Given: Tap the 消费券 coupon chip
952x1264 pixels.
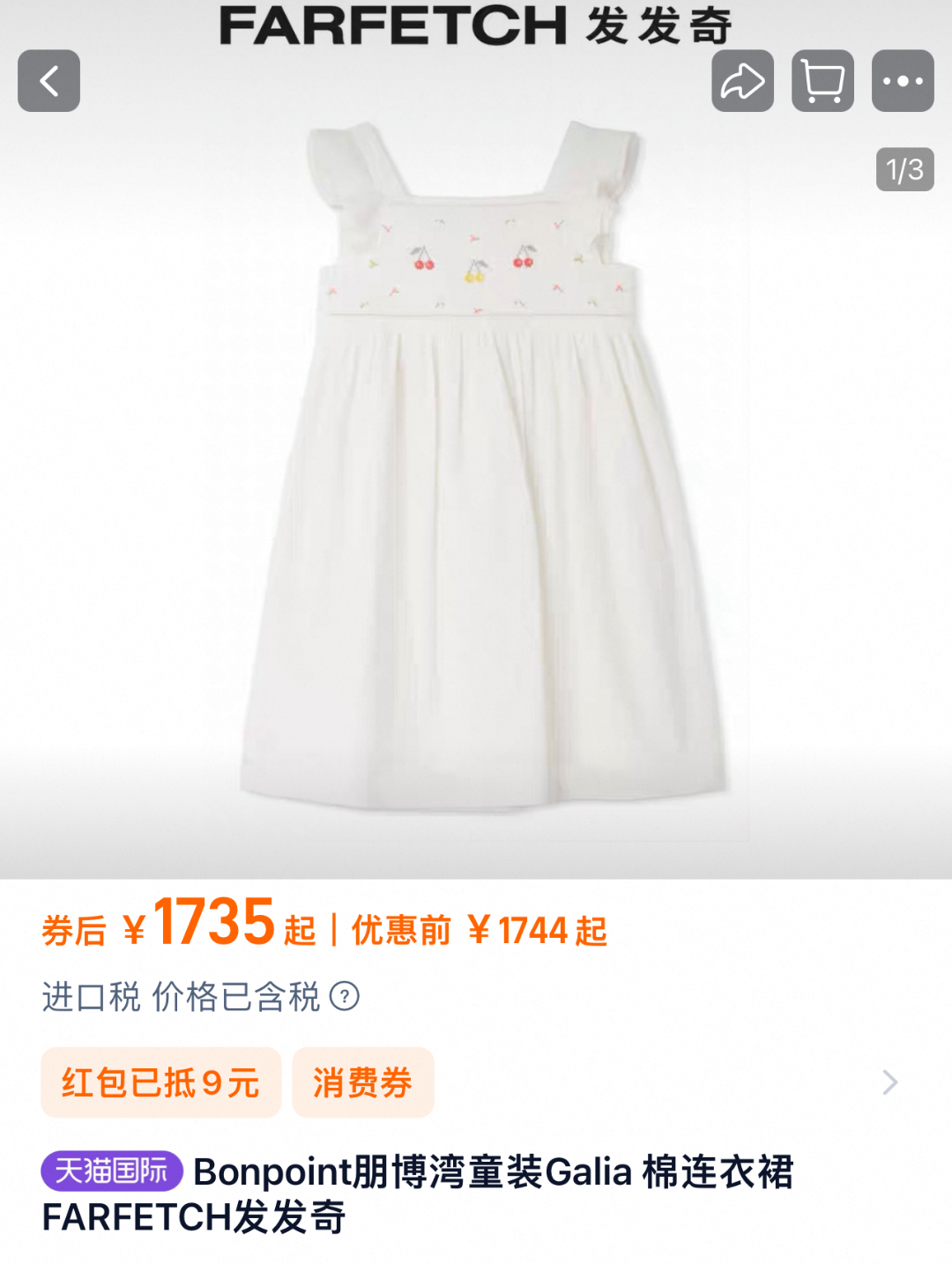Looking at the screenshot, I should pyautogui.click(x=362, y=1082).
